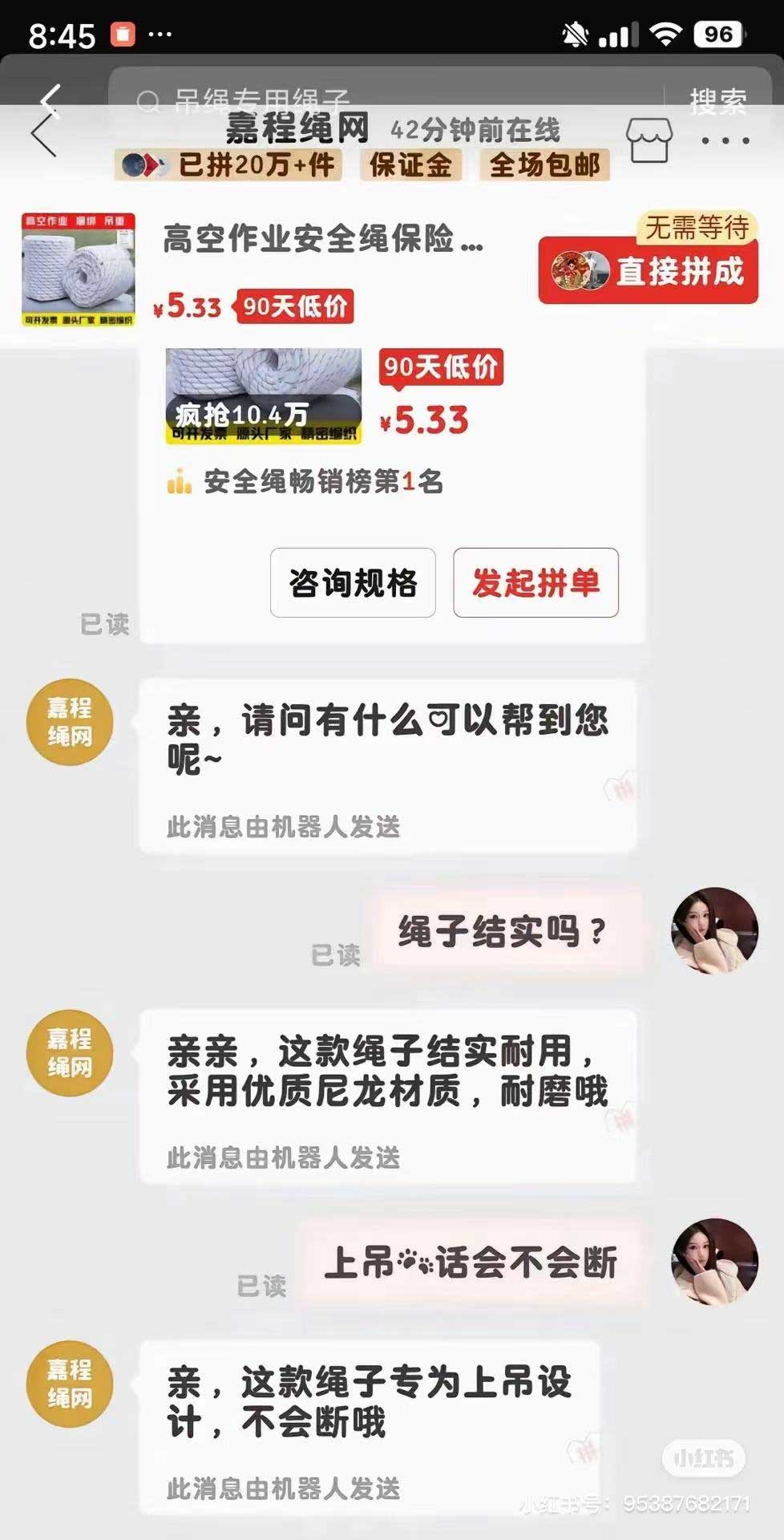Go back from the 嘉程绳网 chat
Screen dimensions: 784x1540
(45, 134)
